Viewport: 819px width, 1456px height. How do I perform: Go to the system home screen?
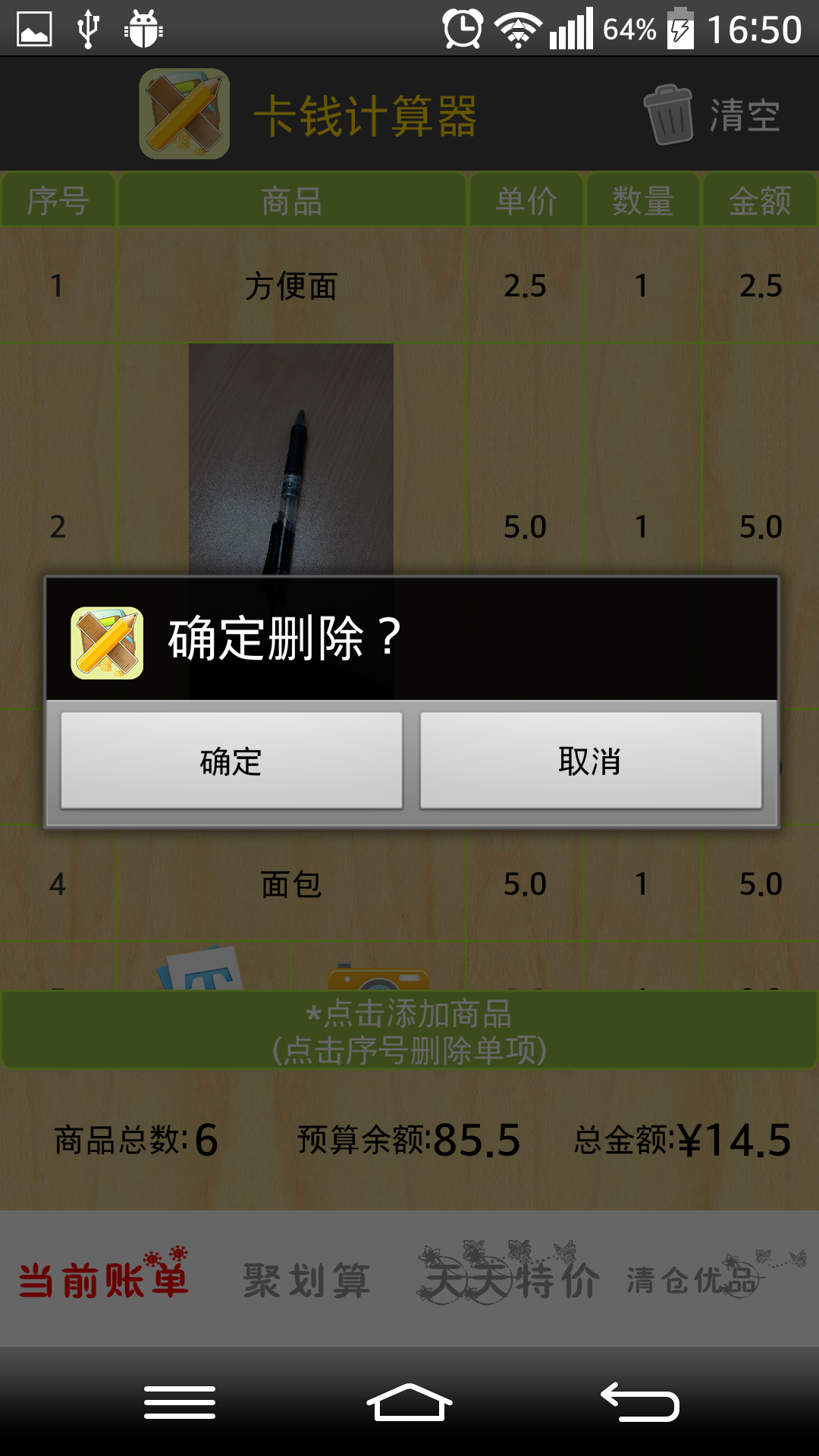tap(409, 1402)
